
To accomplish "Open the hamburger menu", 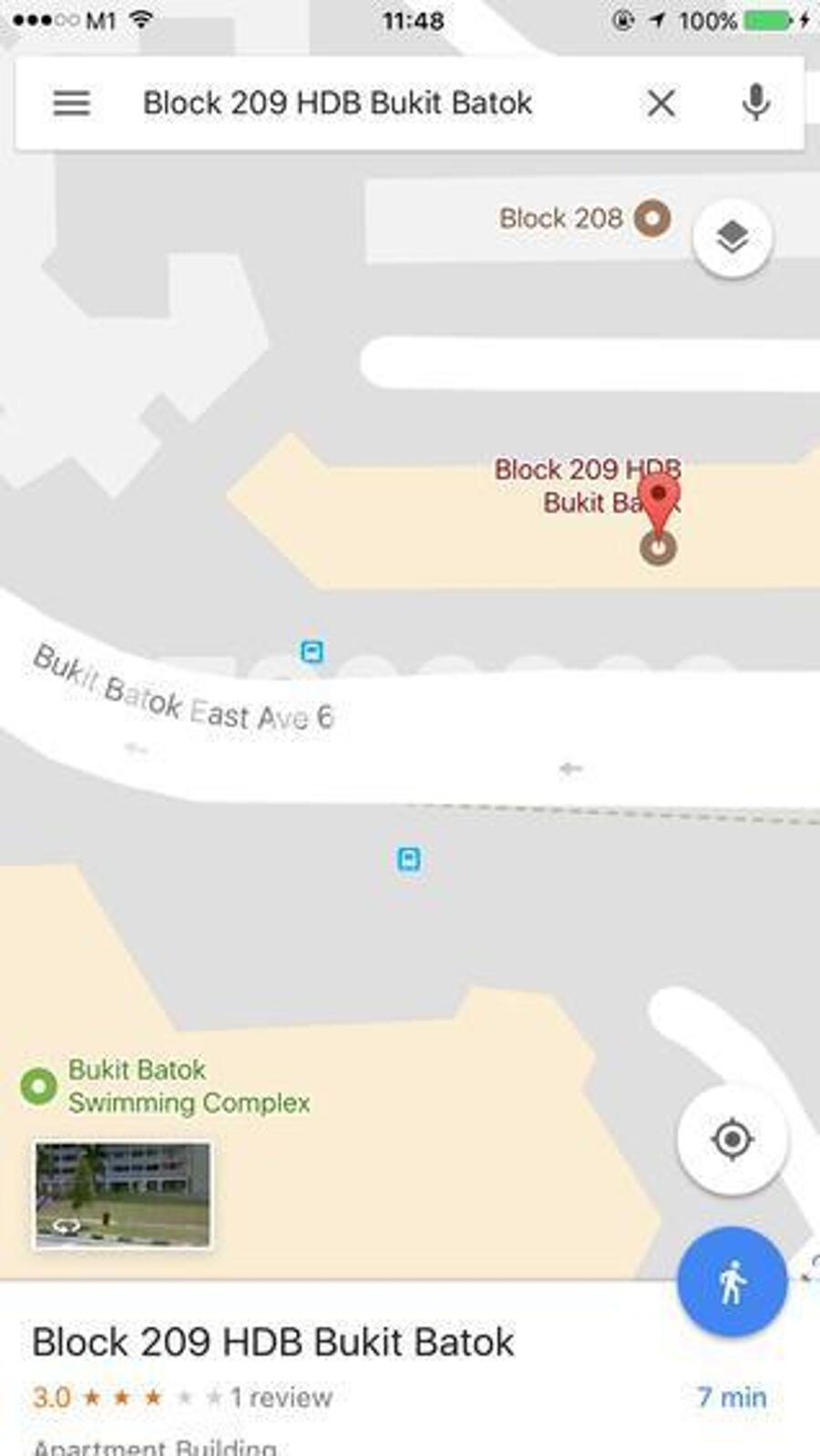I will pyautogui.click(x=71, y=103).
